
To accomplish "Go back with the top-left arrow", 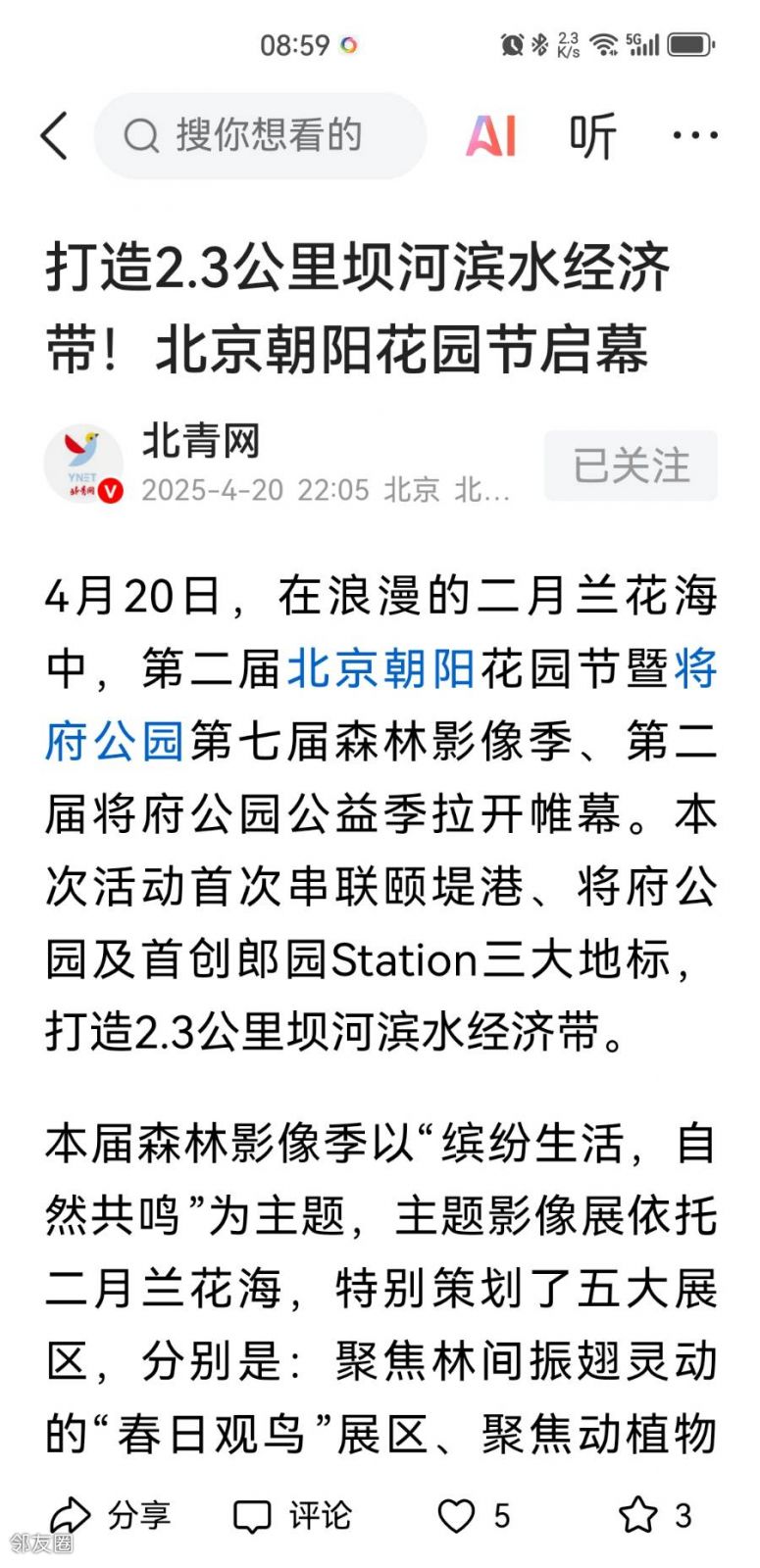I will pos(55,135).
